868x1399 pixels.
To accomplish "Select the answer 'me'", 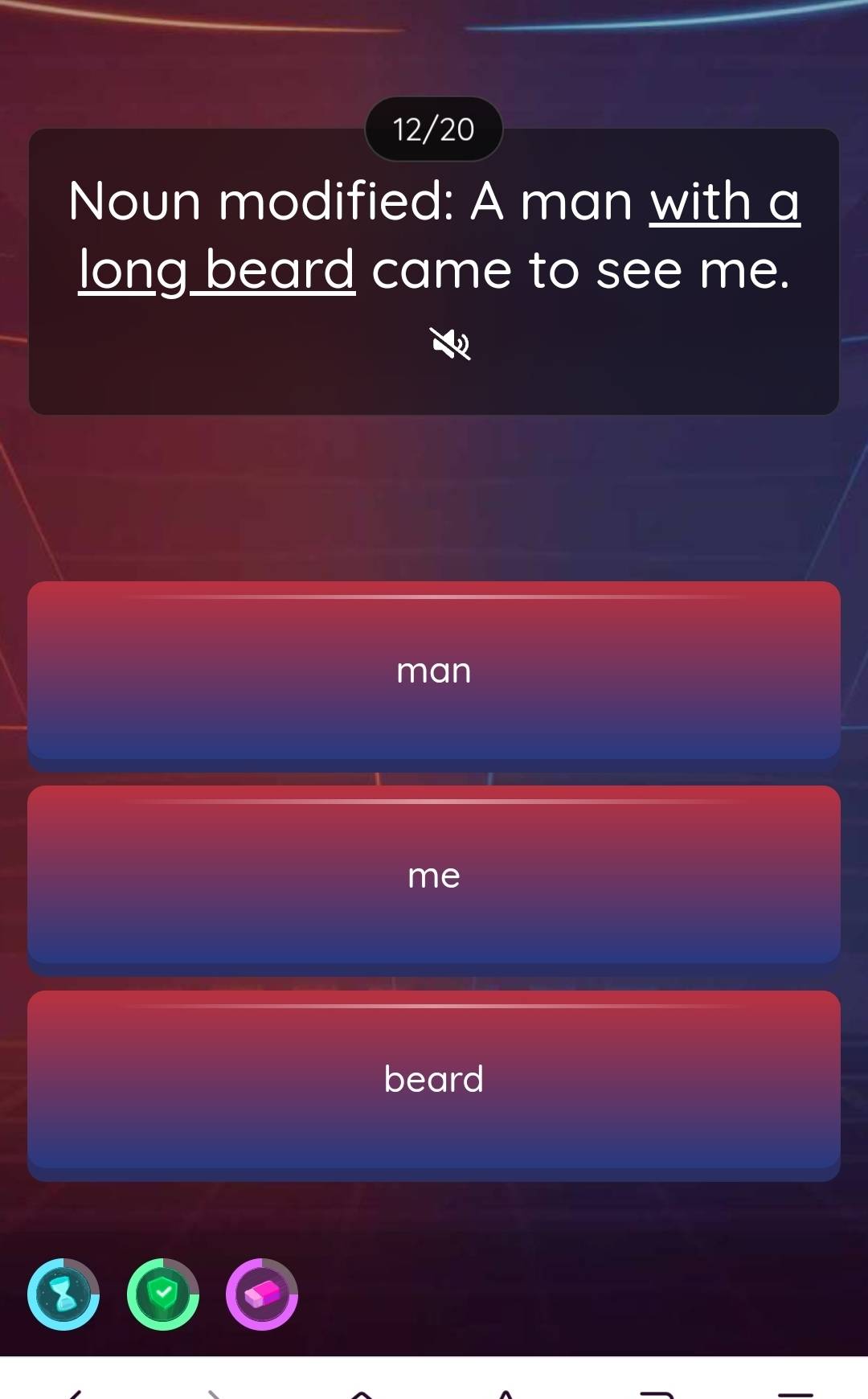I will coord(434,876).
